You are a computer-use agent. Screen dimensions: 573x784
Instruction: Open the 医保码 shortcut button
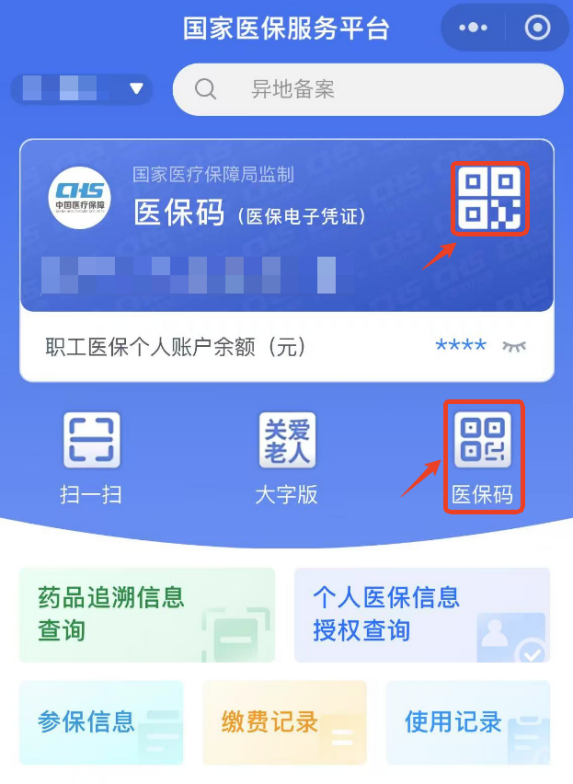482,458
